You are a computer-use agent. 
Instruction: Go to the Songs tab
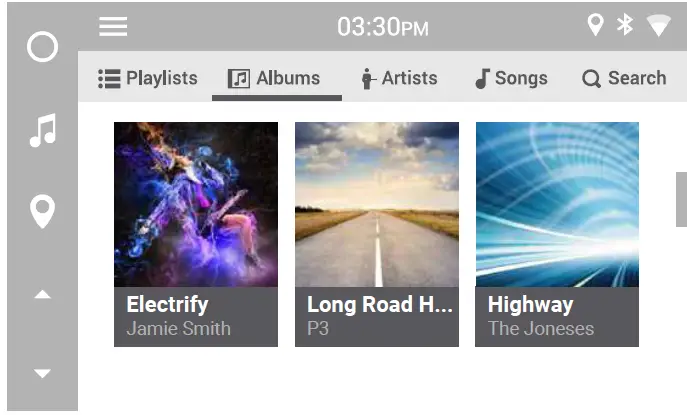click(511, 78)
